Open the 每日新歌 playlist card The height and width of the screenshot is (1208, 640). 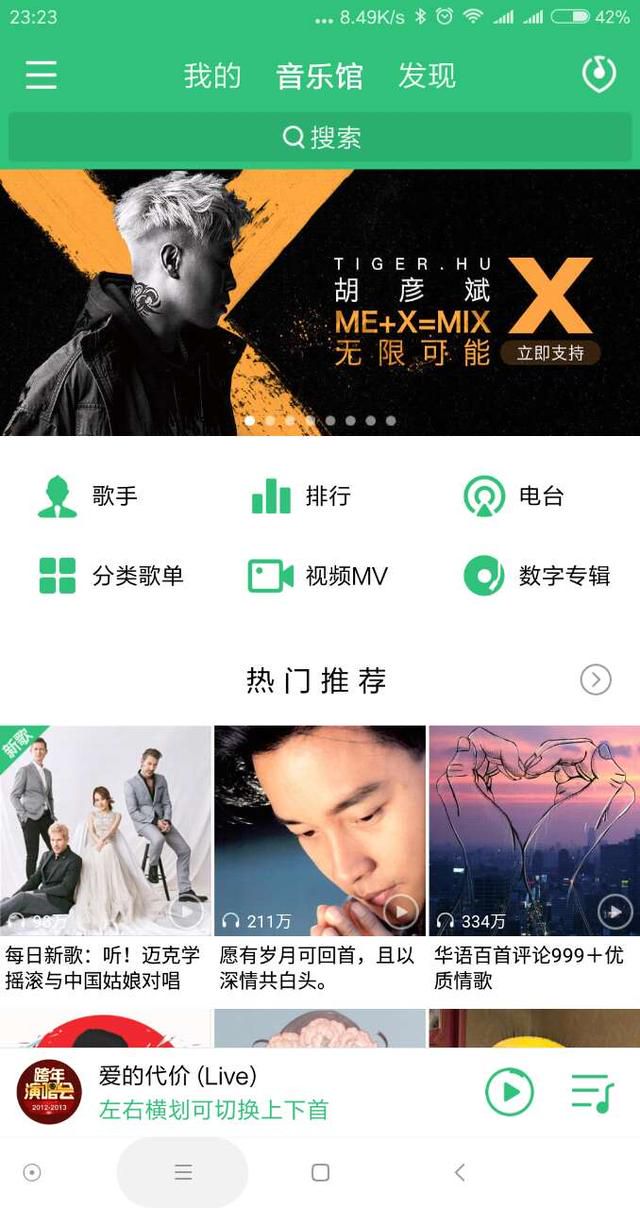coord(106,830)
